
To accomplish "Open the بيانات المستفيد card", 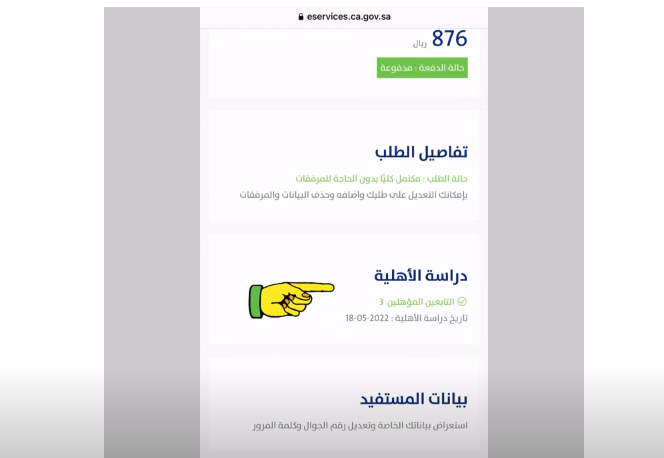I will (408, 399).
